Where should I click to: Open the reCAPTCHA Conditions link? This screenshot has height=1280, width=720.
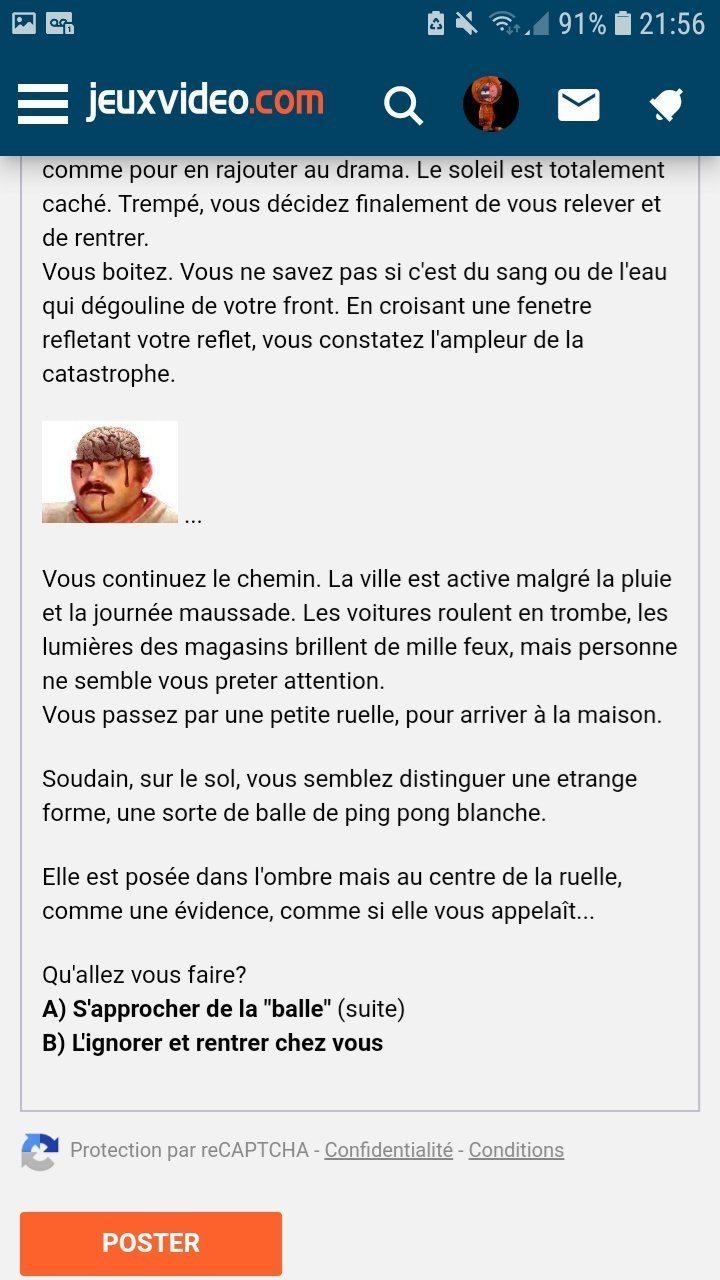tap(516, 1150)
